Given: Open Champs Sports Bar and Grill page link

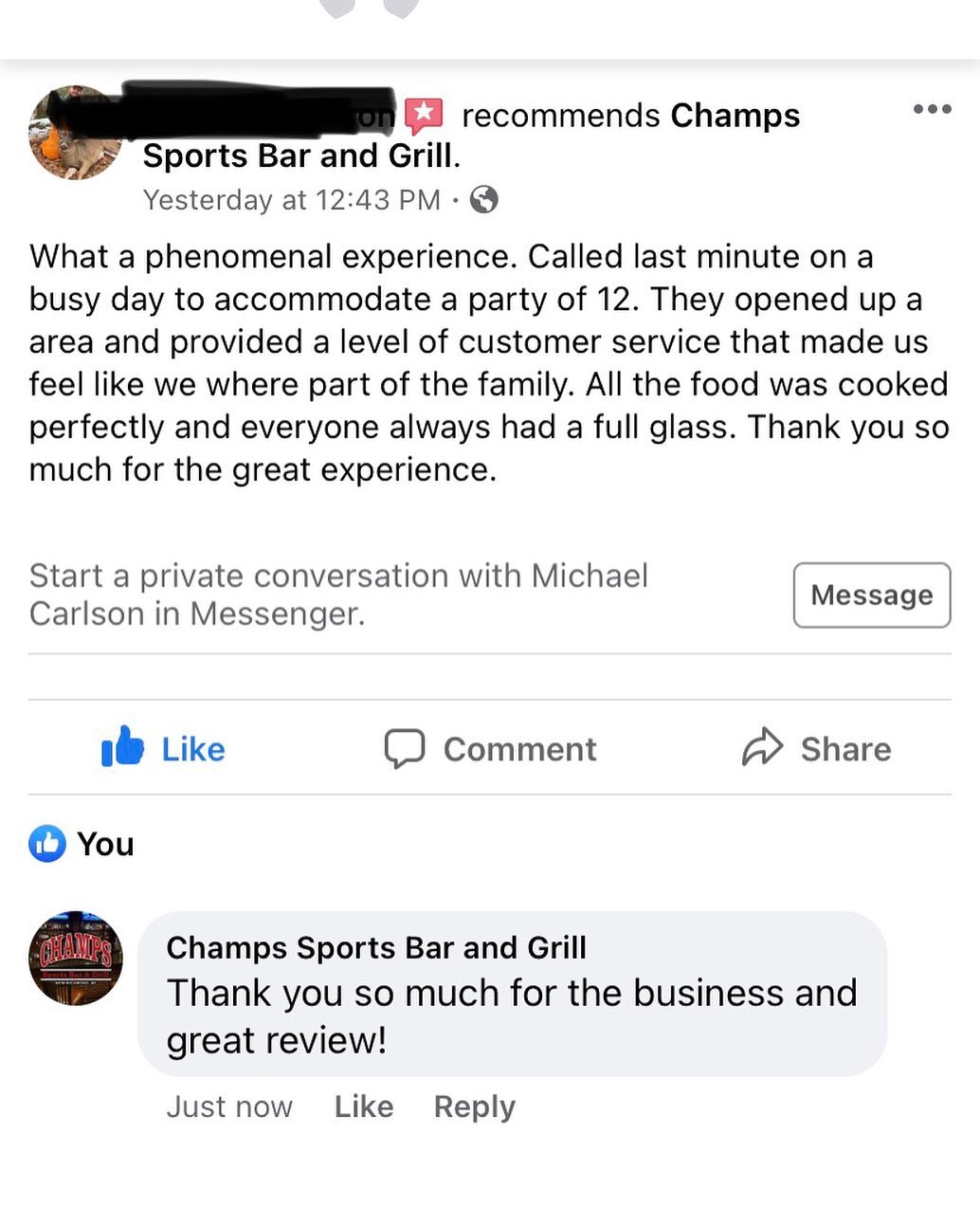Looking at the screenshot, I should pyautogui.click(x=735, y=116).
